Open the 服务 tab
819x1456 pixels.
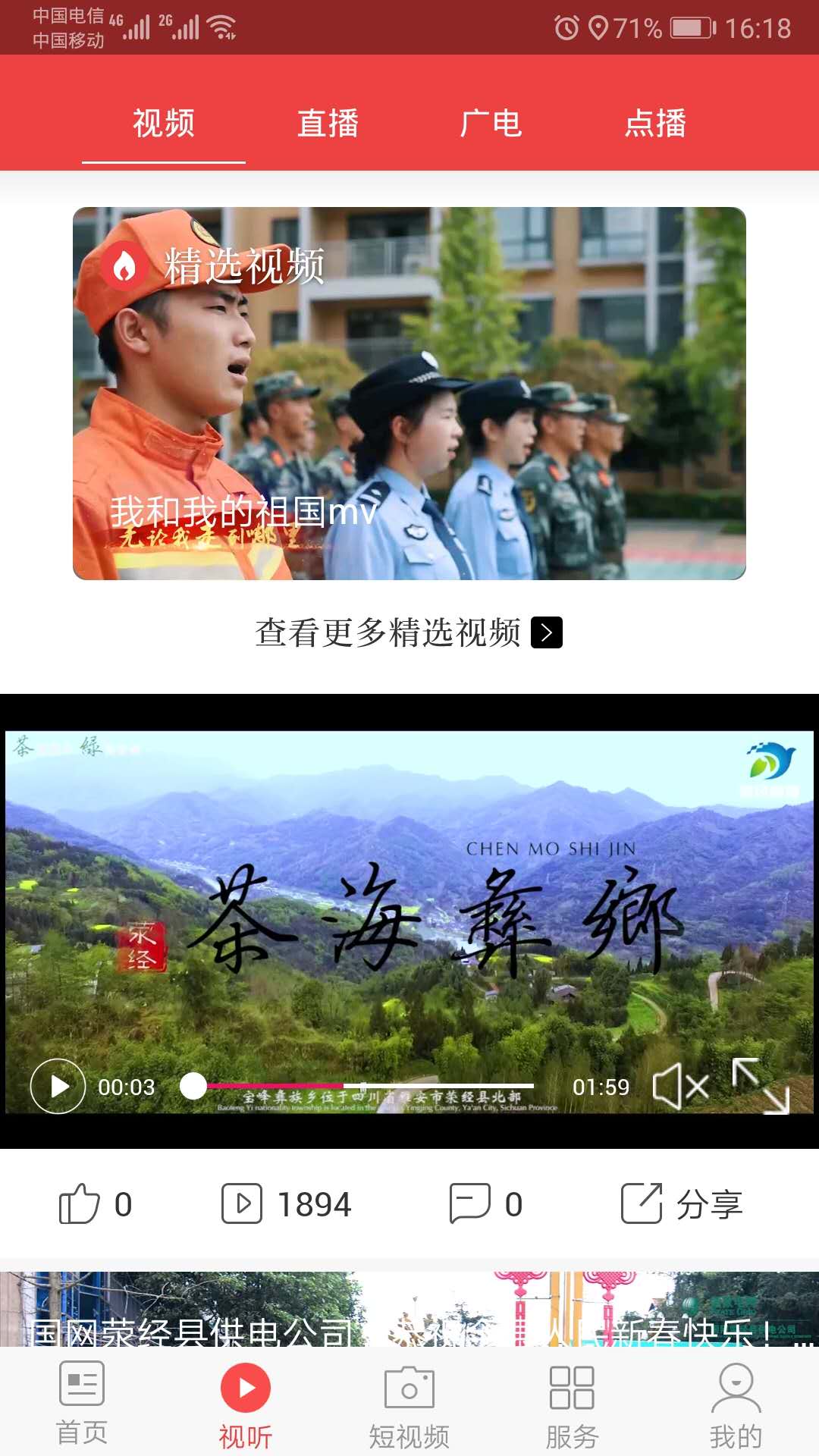click(x=573, y=1403)
